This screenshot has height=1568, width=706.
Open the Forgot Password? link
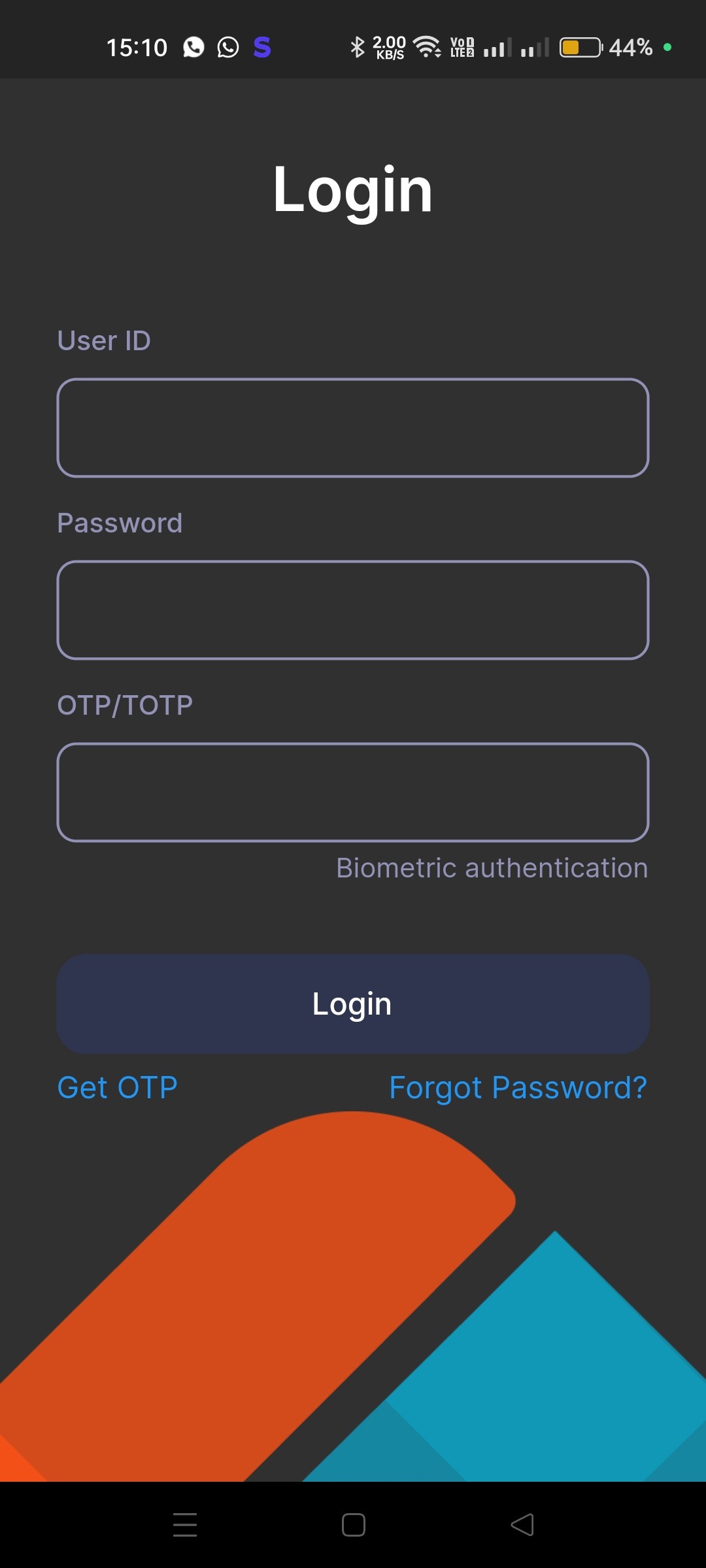pyautogui.click(x=518, y=1088)
